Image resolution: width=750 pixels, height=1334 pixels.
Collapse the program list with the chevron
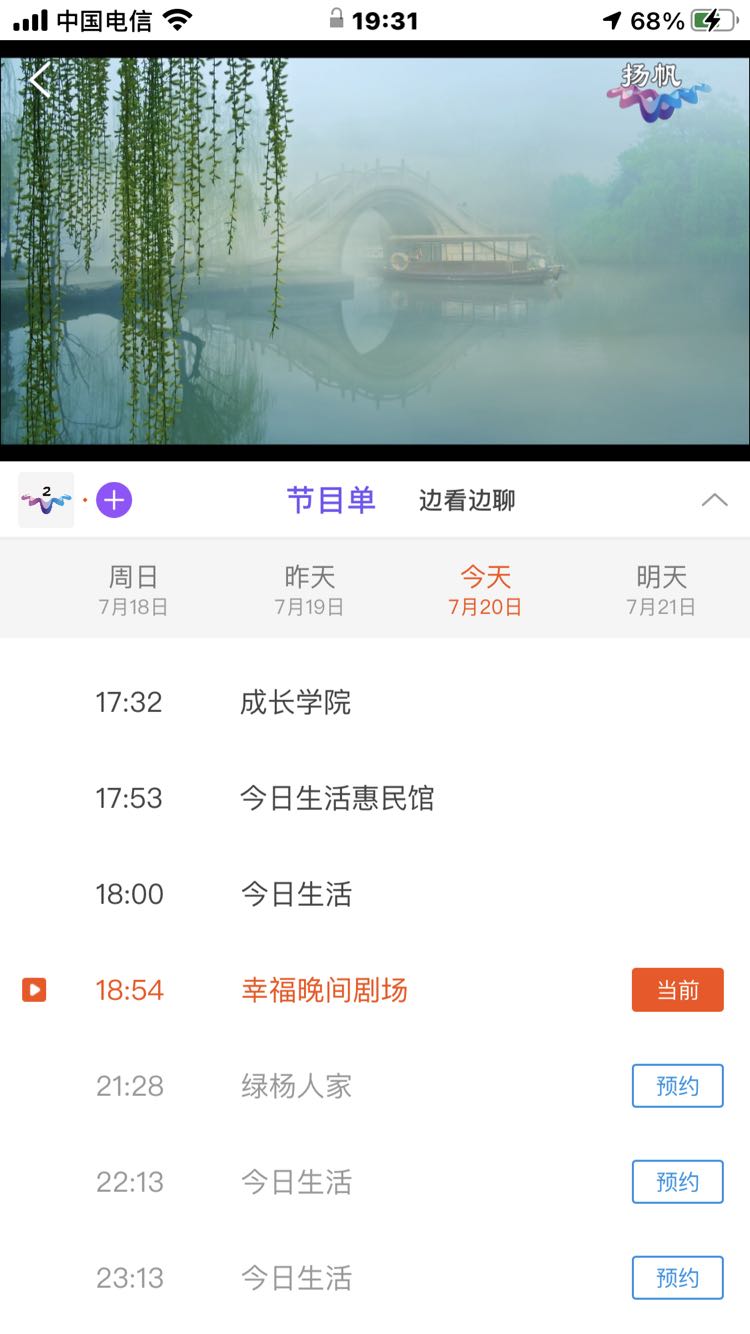[714, 500]
